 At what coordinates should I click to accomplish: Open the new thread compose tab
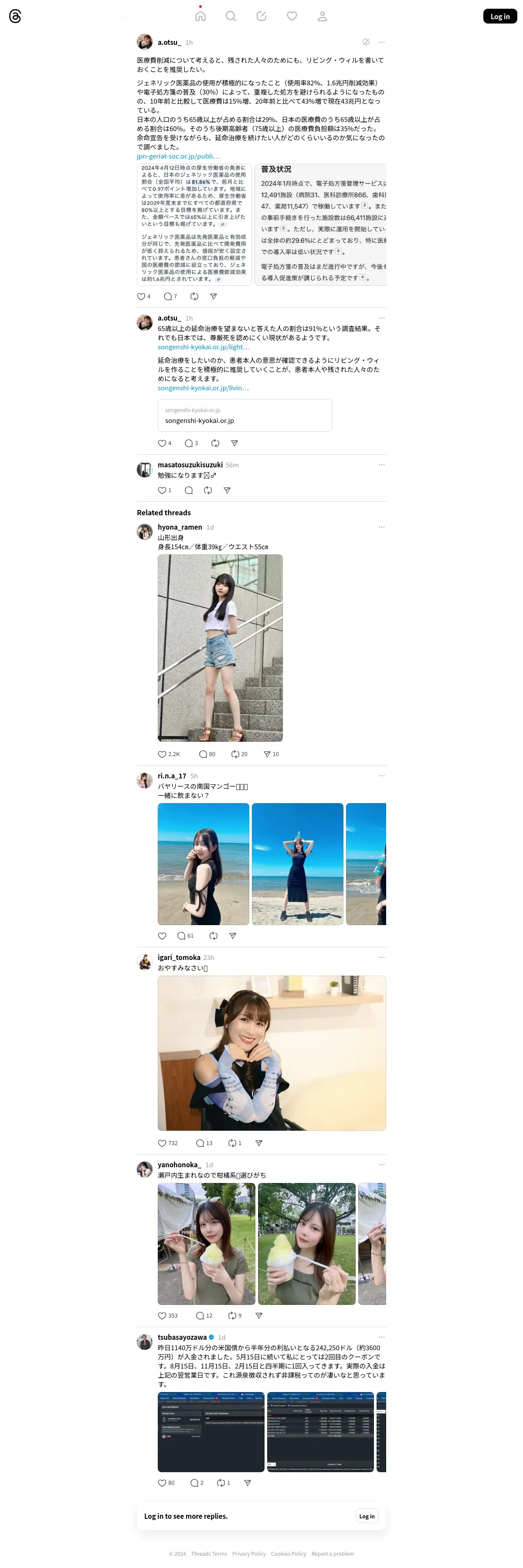(x=261, y=17)
